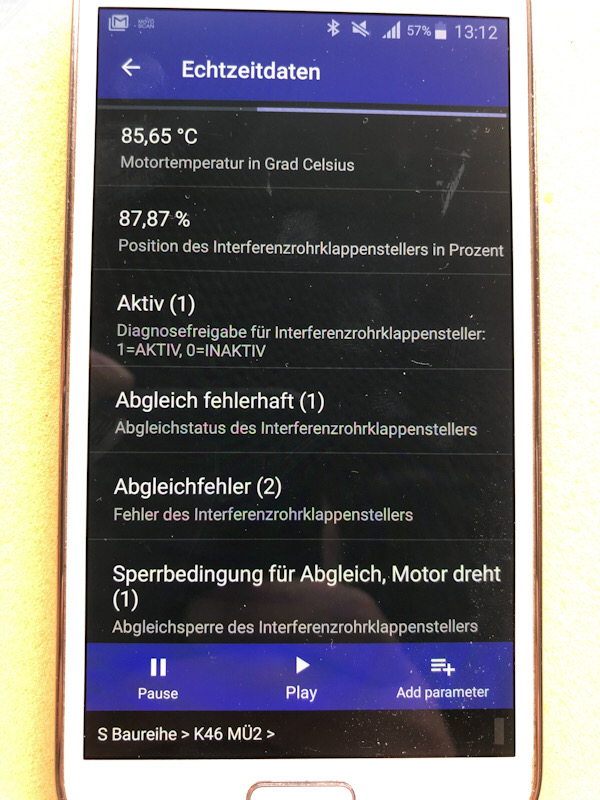Add a parameter to the list
600x800 pixels.
[x=442, y=677]
